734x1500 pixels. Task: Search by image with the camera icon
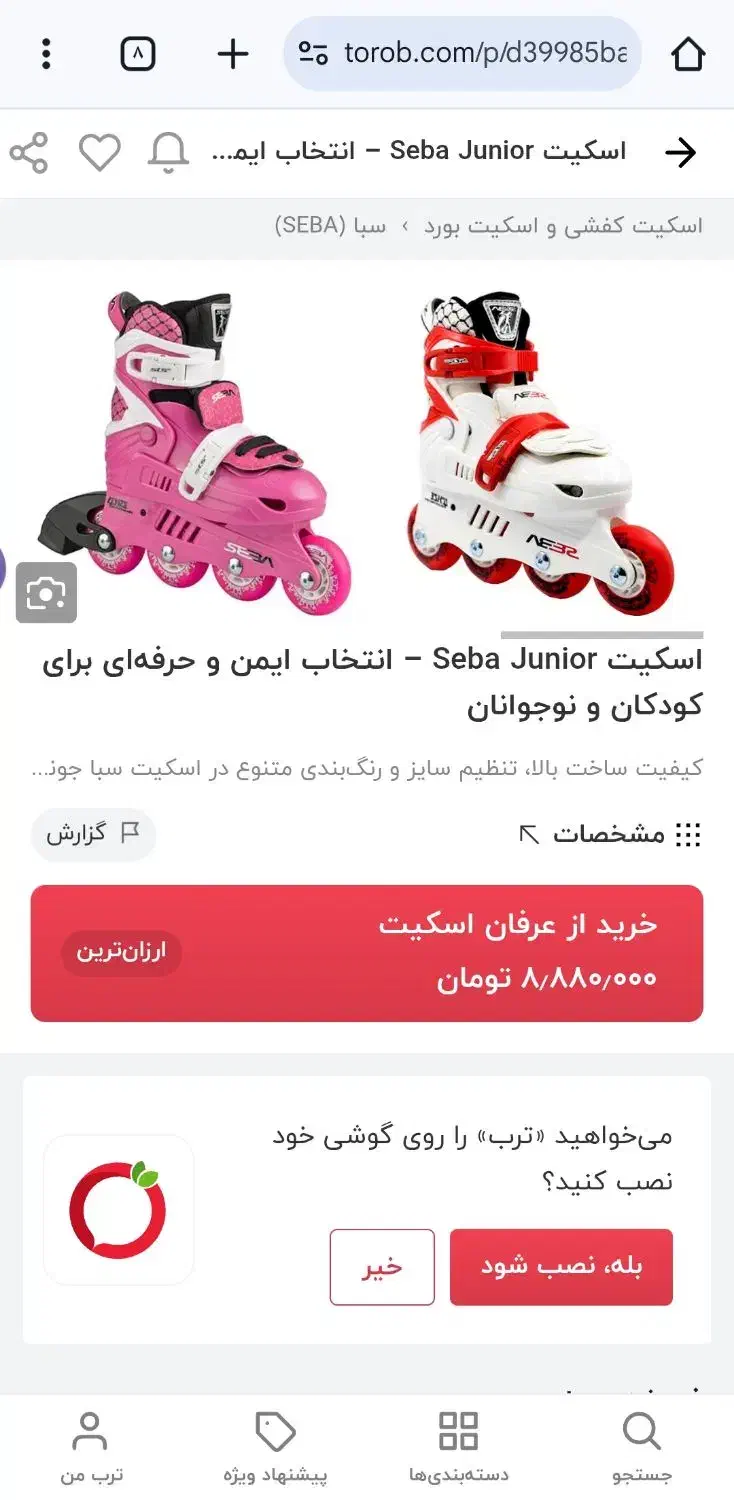46,593
